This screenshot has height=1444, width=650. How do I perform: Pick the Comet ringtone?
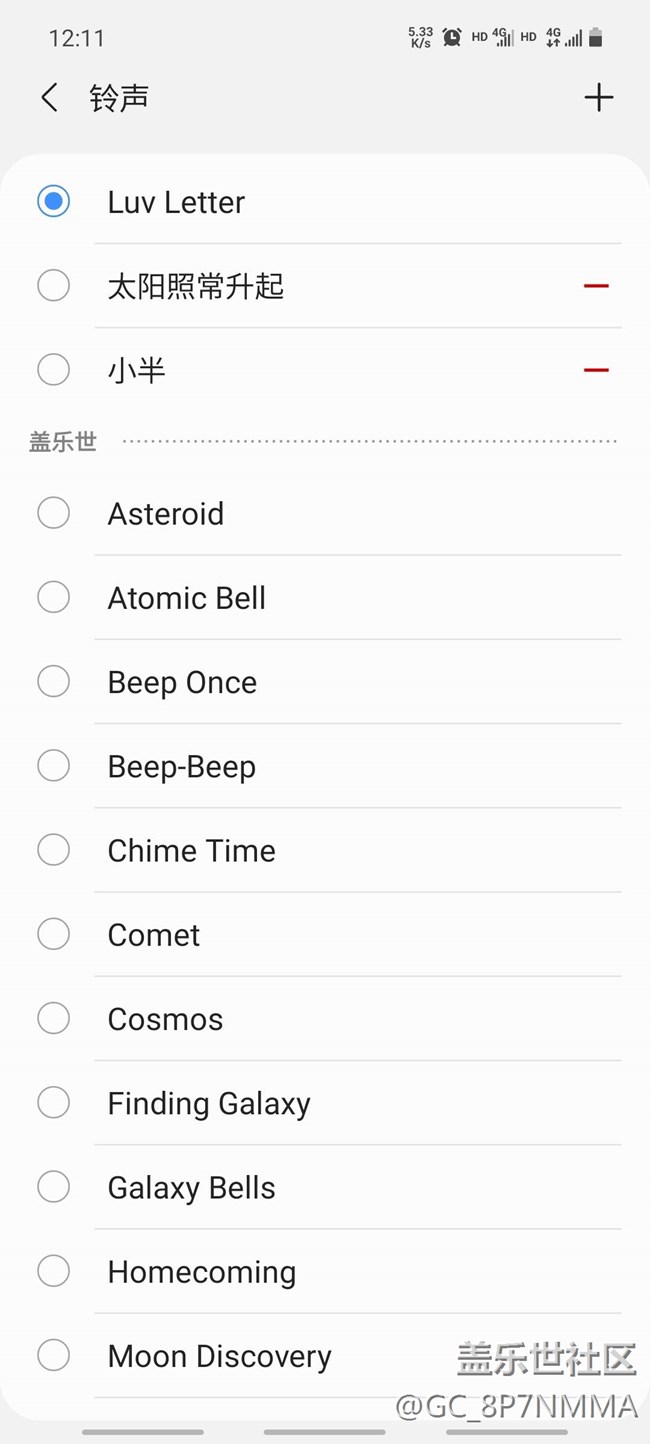(54, 934)
